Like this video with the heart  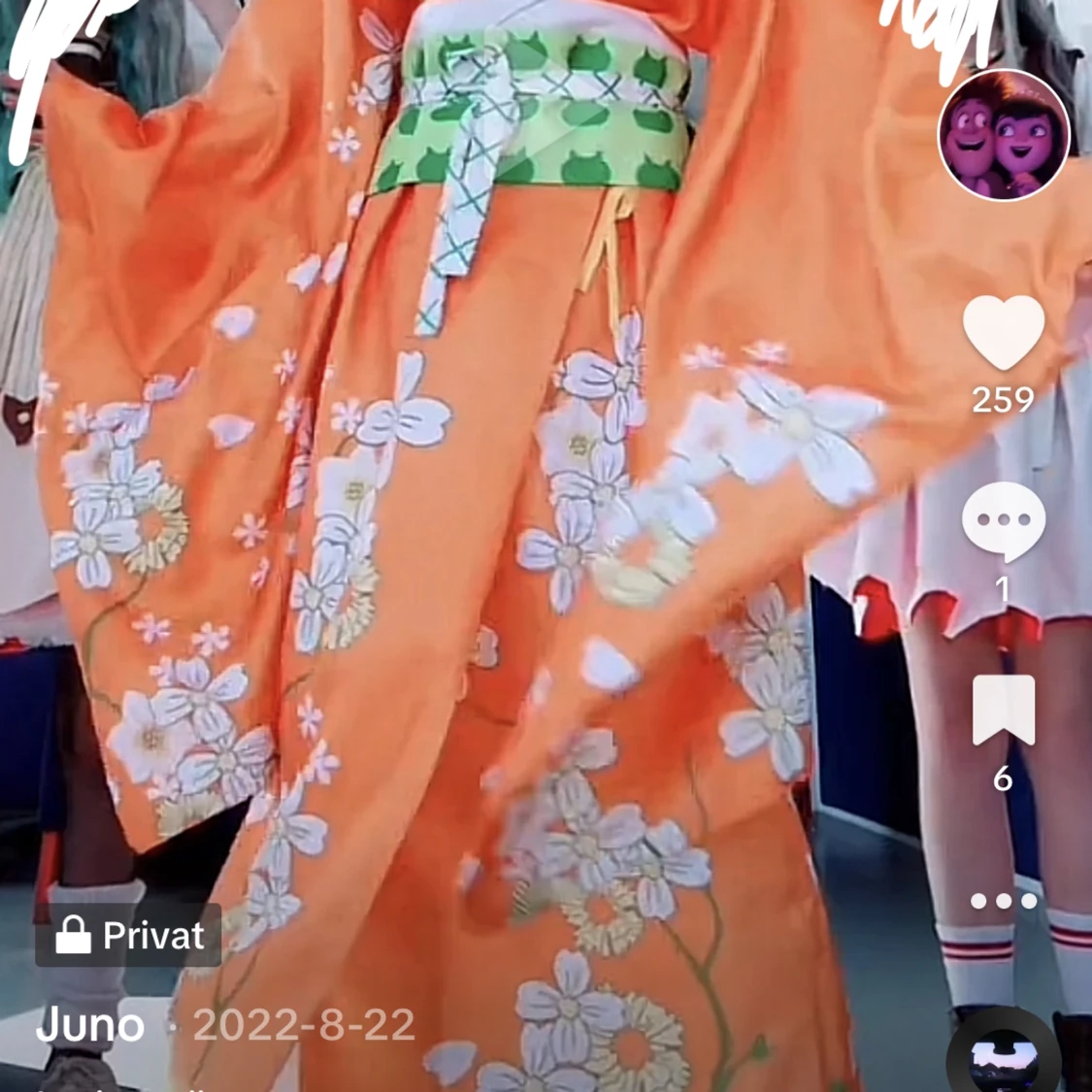point(1004,333)
